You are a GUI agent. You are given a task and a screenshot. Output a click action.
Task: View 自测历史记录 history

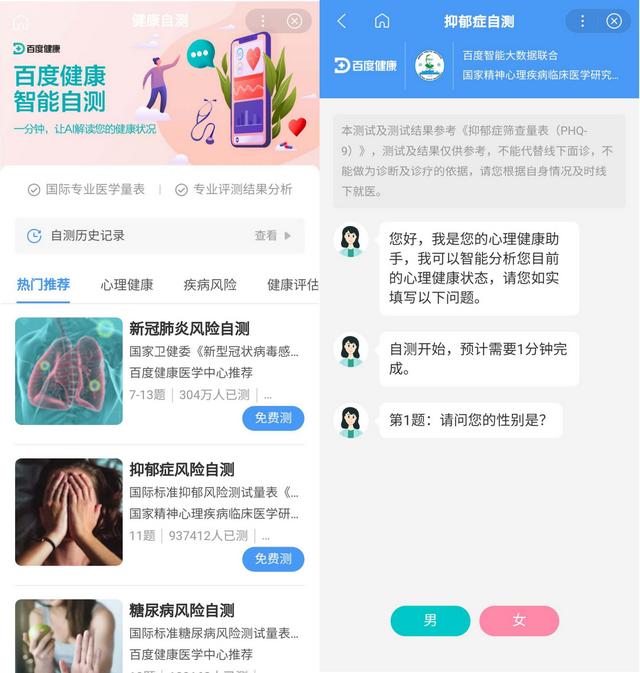pyautogui.click(x=272, y=236)
